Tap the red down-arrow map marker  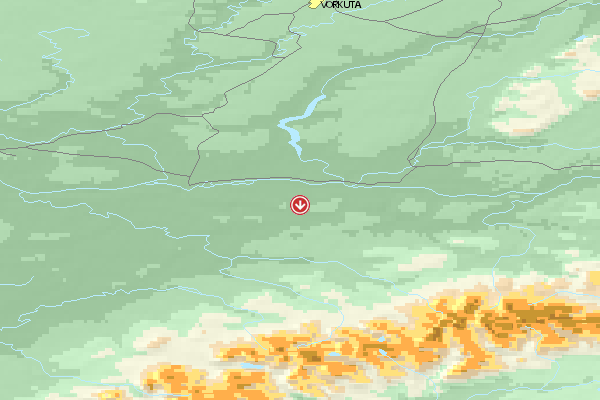pos(299,205)
